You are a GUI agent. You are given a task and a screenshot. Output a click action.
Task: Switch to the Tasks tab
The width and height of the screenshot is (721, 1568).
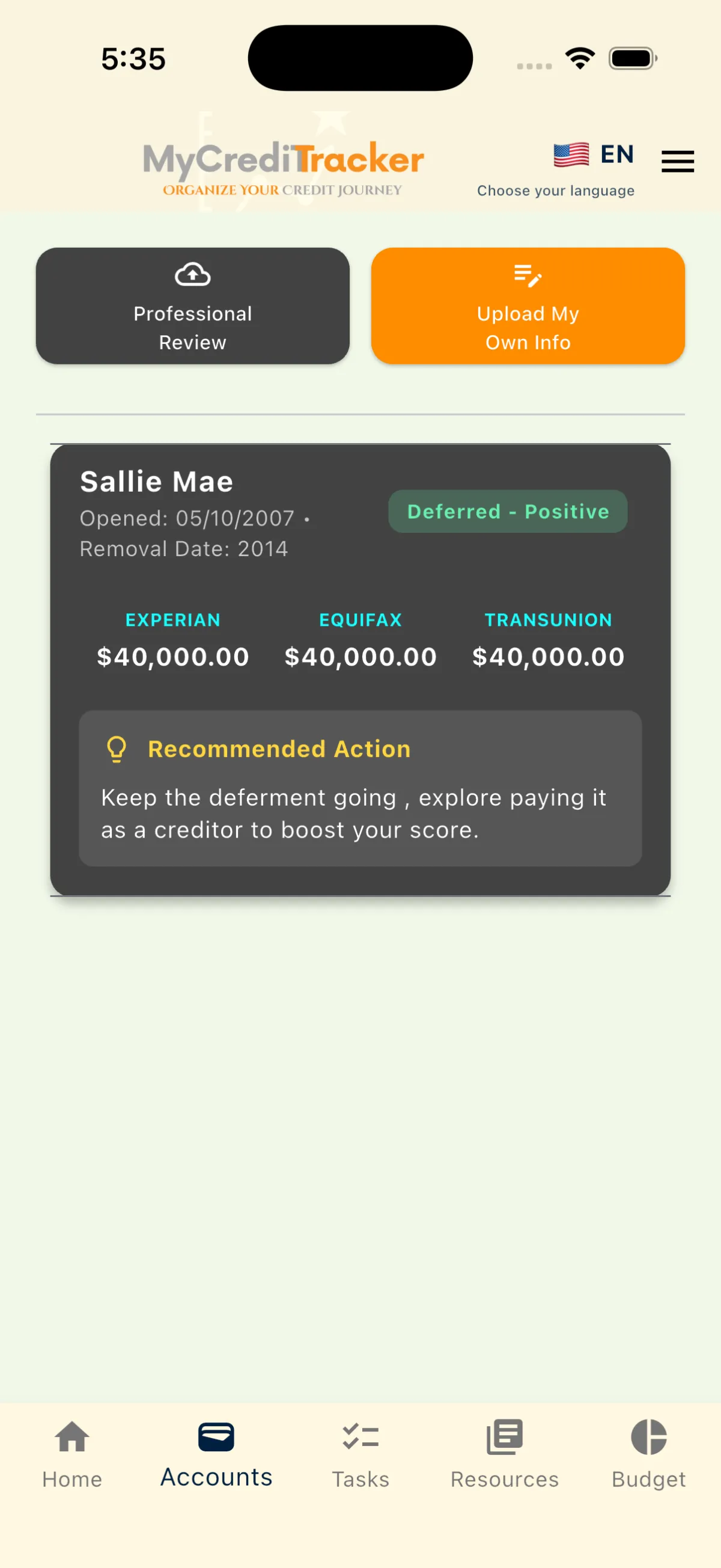(x=360, y=1454)
